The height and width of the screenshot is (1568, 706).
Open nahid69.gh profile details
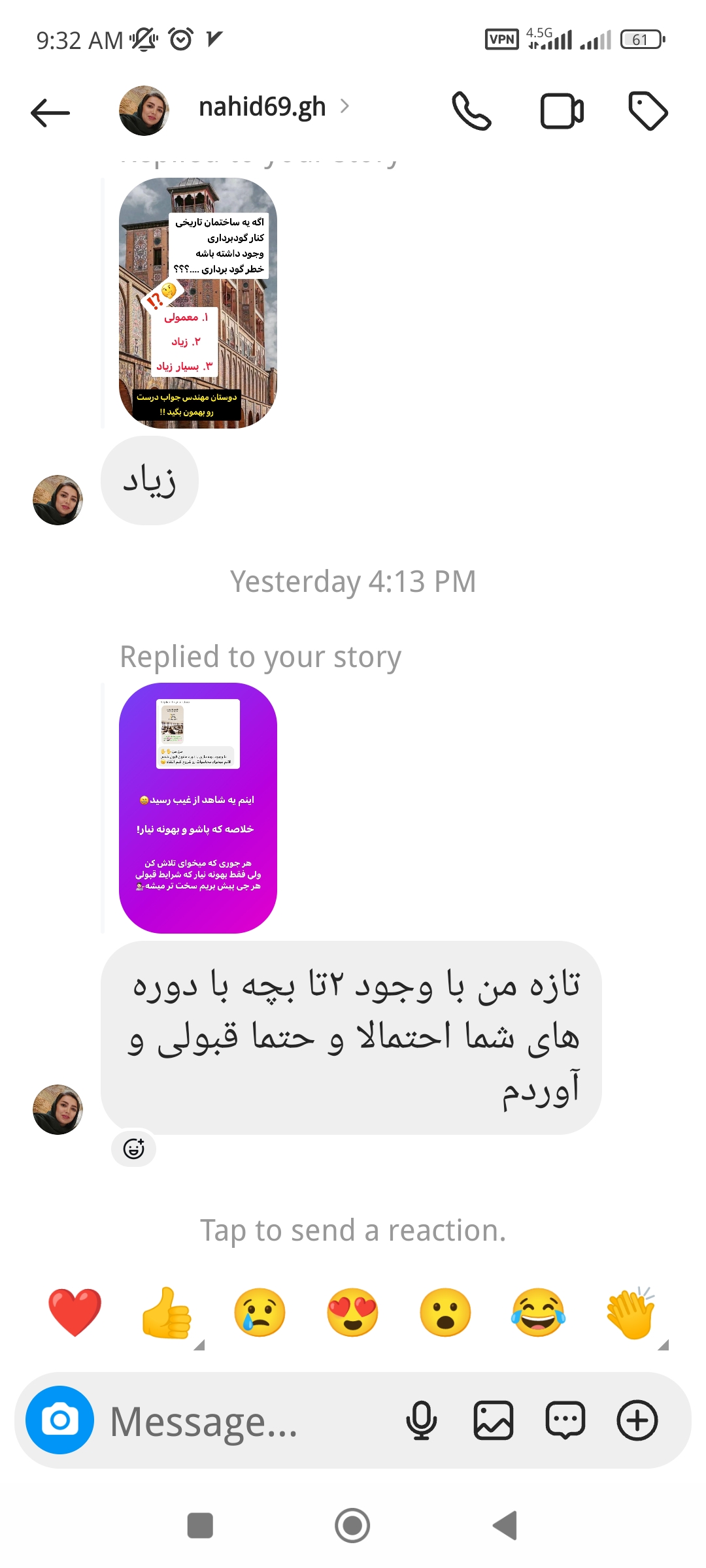(x=262, y=107)
